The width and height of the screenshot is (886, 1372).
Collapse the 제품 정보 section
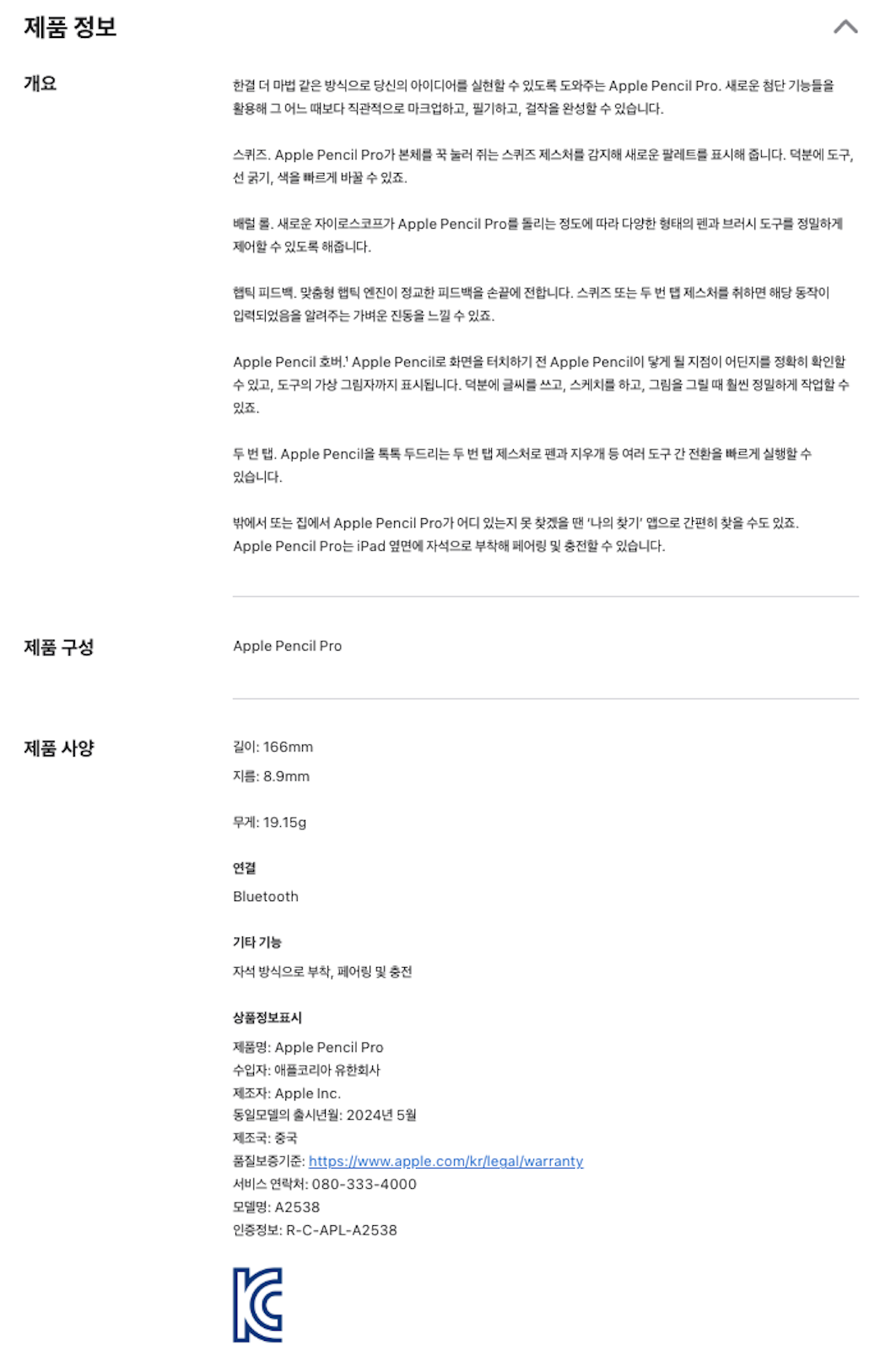point(845,27)
